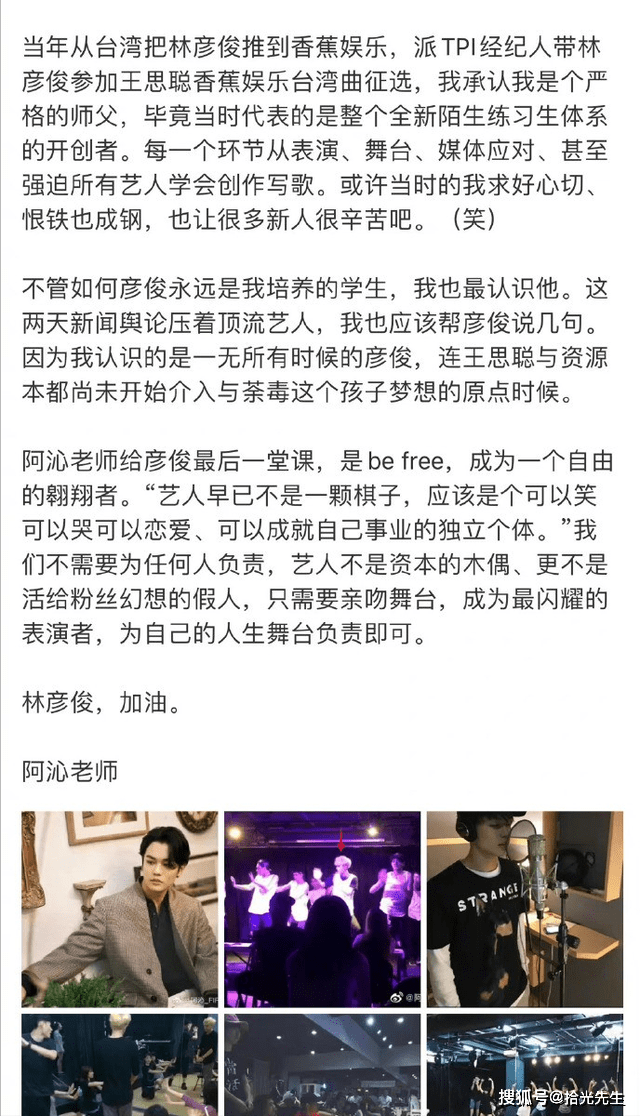Open the photo of man in plaid blazer
640x1116 pixels.
(x=120, y=908)
